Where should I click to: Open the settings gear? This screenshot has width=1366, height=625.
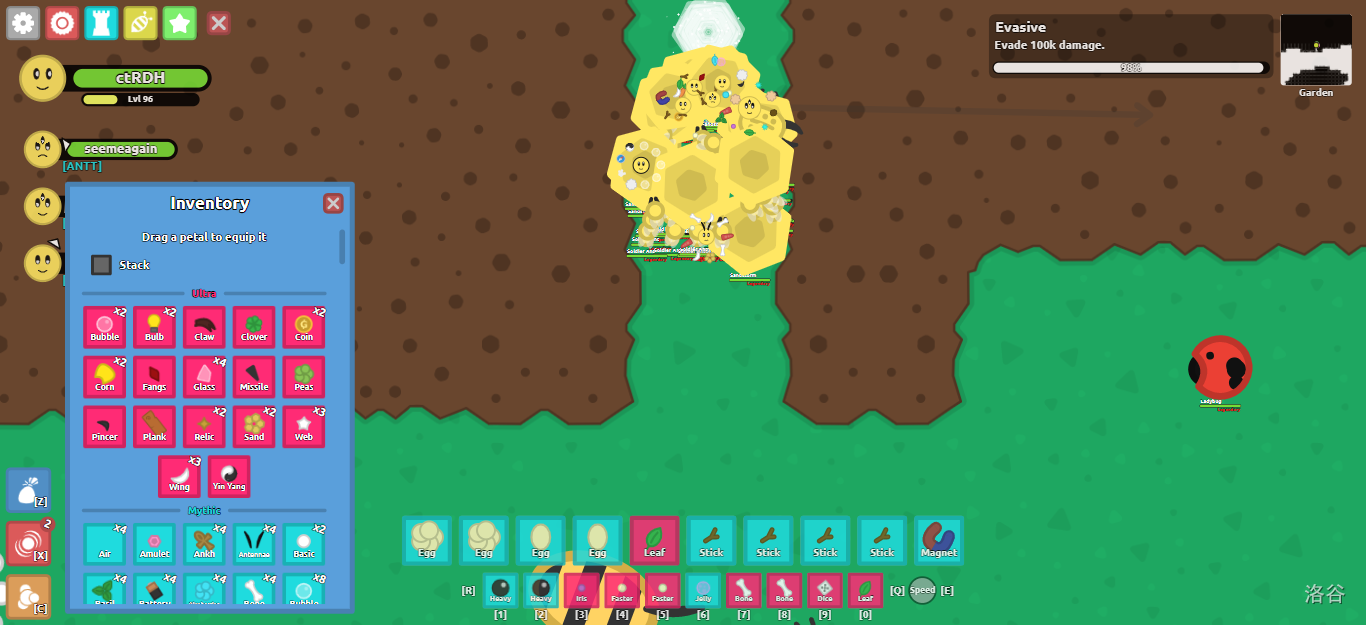pyautogui.click(x=23, y=23)
